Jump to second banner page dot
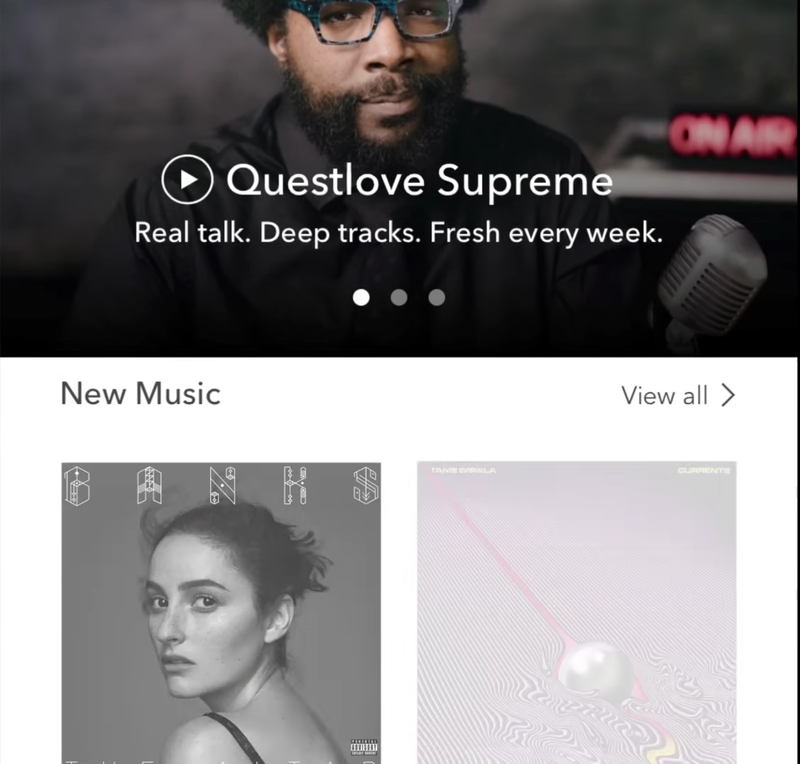 [x=399, y=297]
